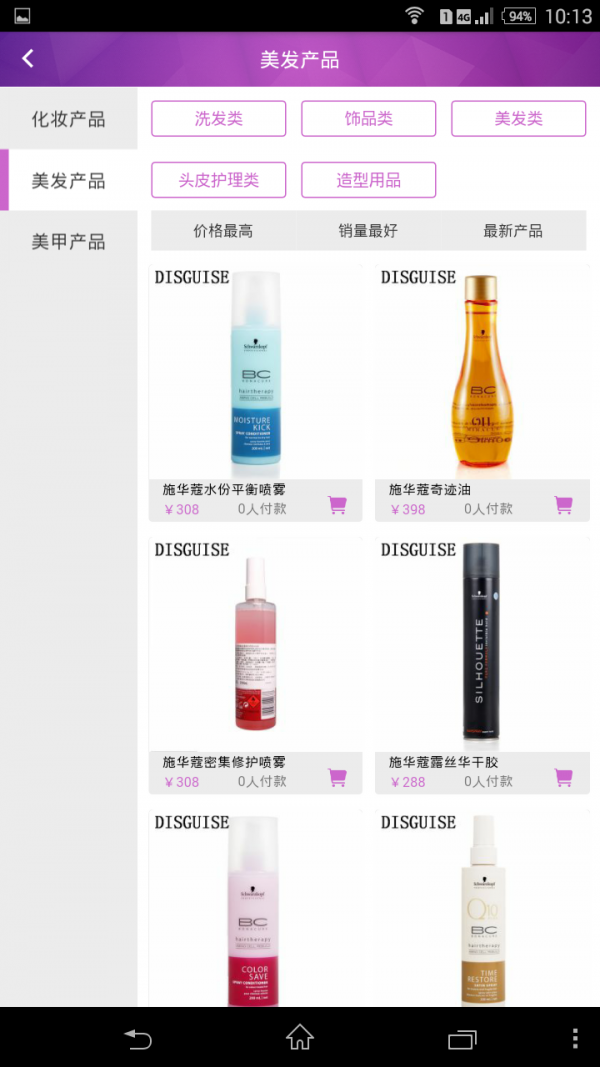Sort by 价格最高

pos(223,231)
